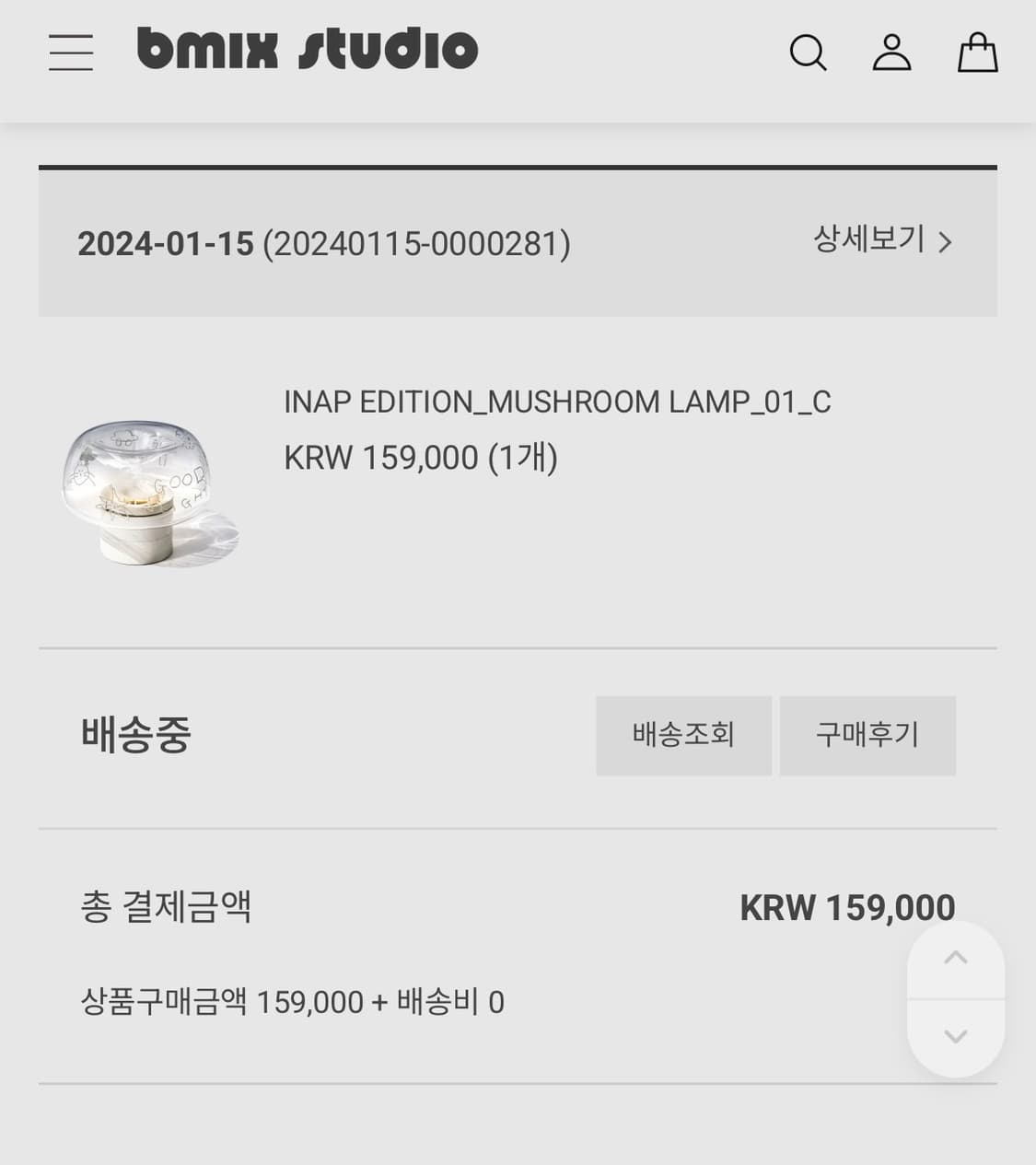Open 상세보기 order details link
1036x1165 pixels.
pyautogui.click(x=869, y=240)
